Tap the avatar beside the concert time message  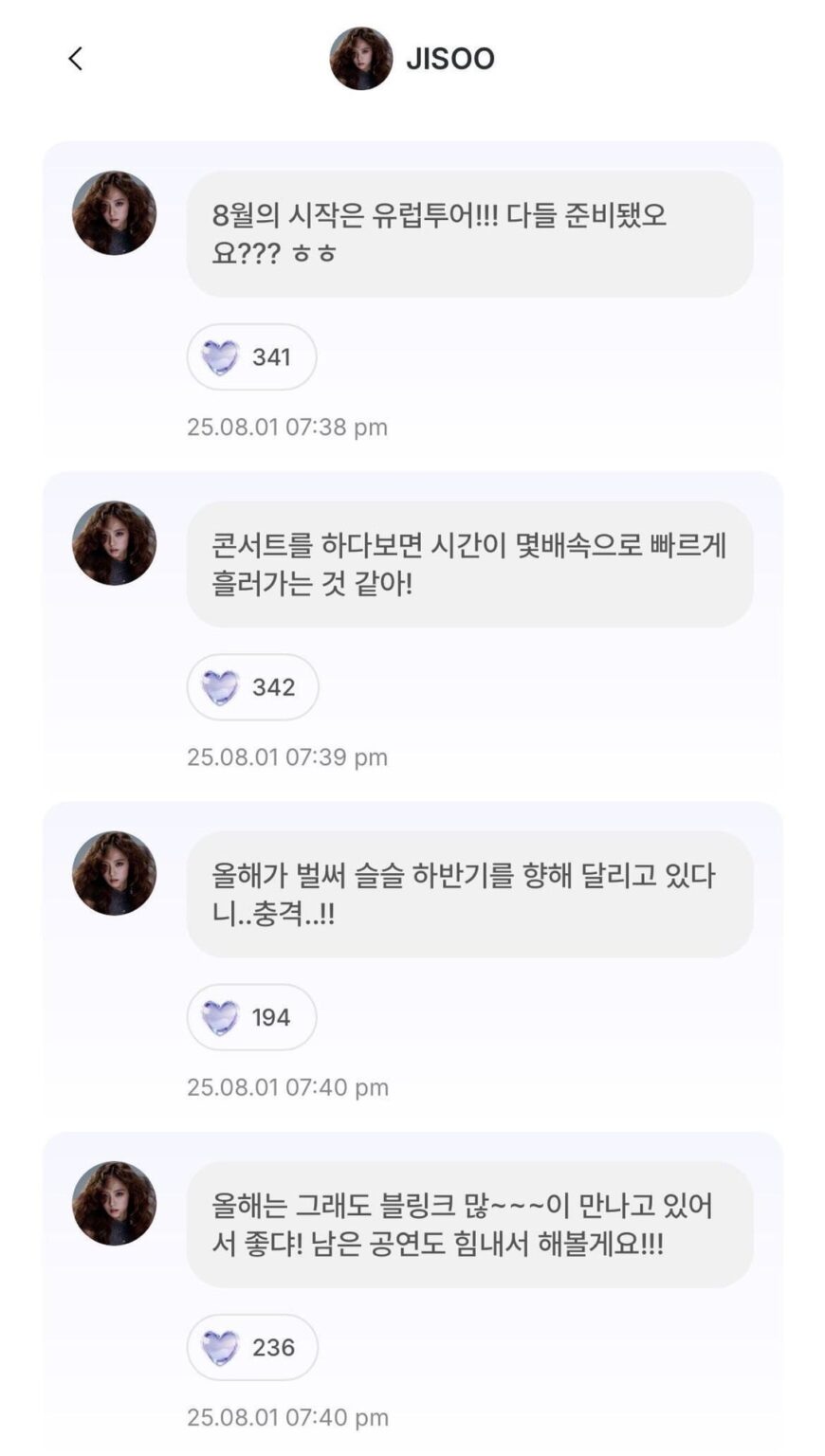tap(116, 545)
